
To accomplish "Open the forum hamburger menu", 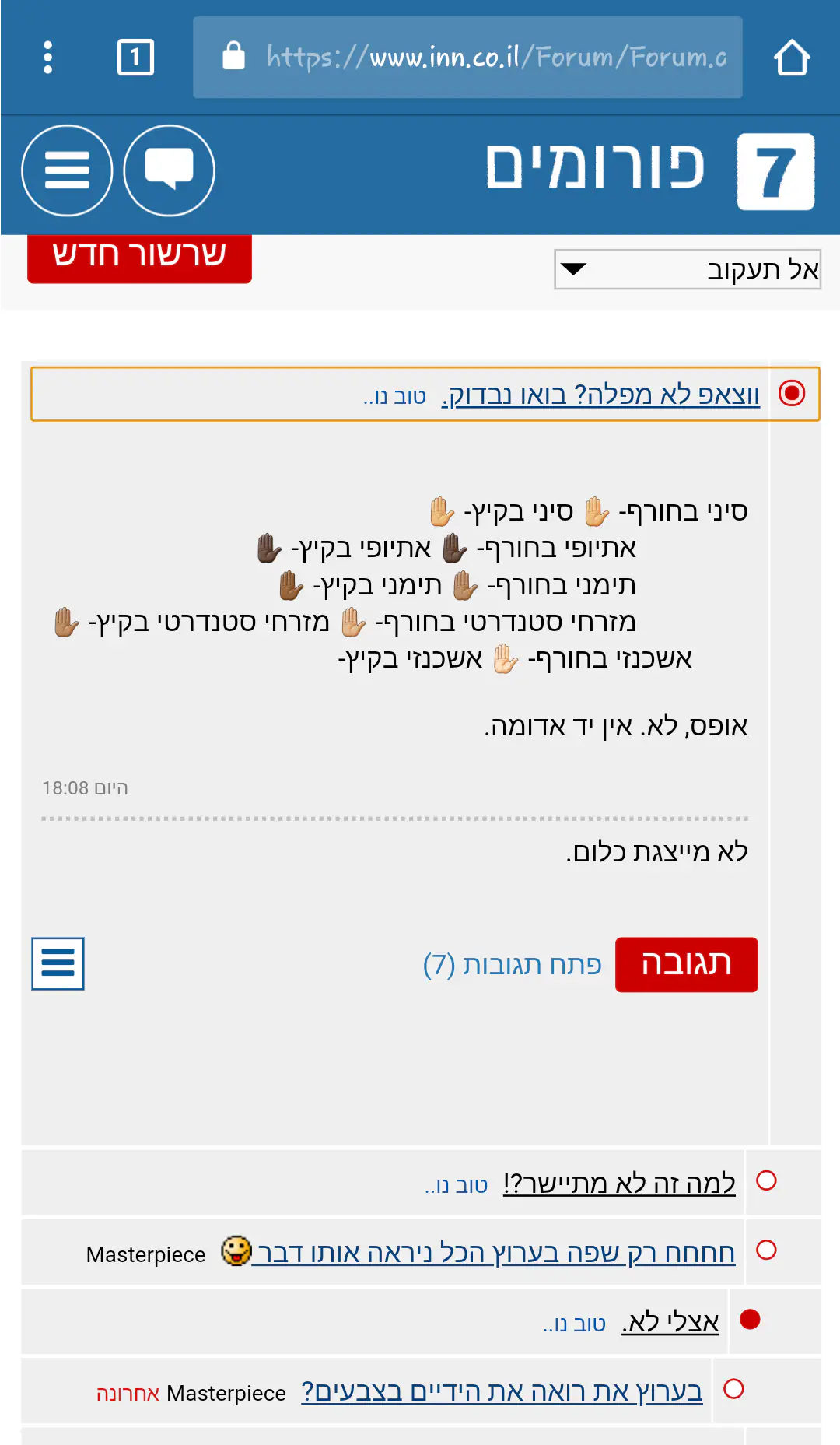I will [x=67, y=170].
